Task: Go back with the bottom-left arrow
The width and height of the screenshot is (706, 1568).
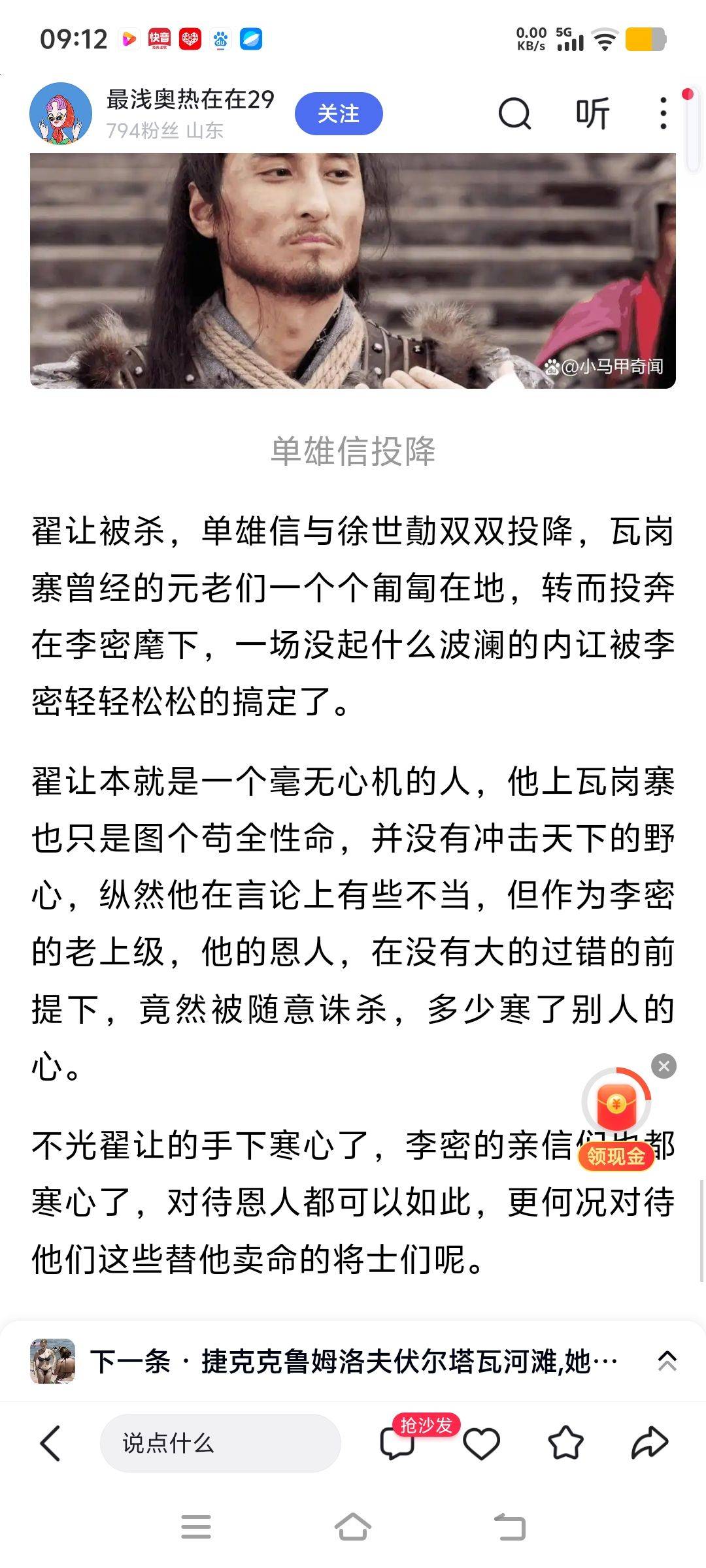Action: [50, 1443]
